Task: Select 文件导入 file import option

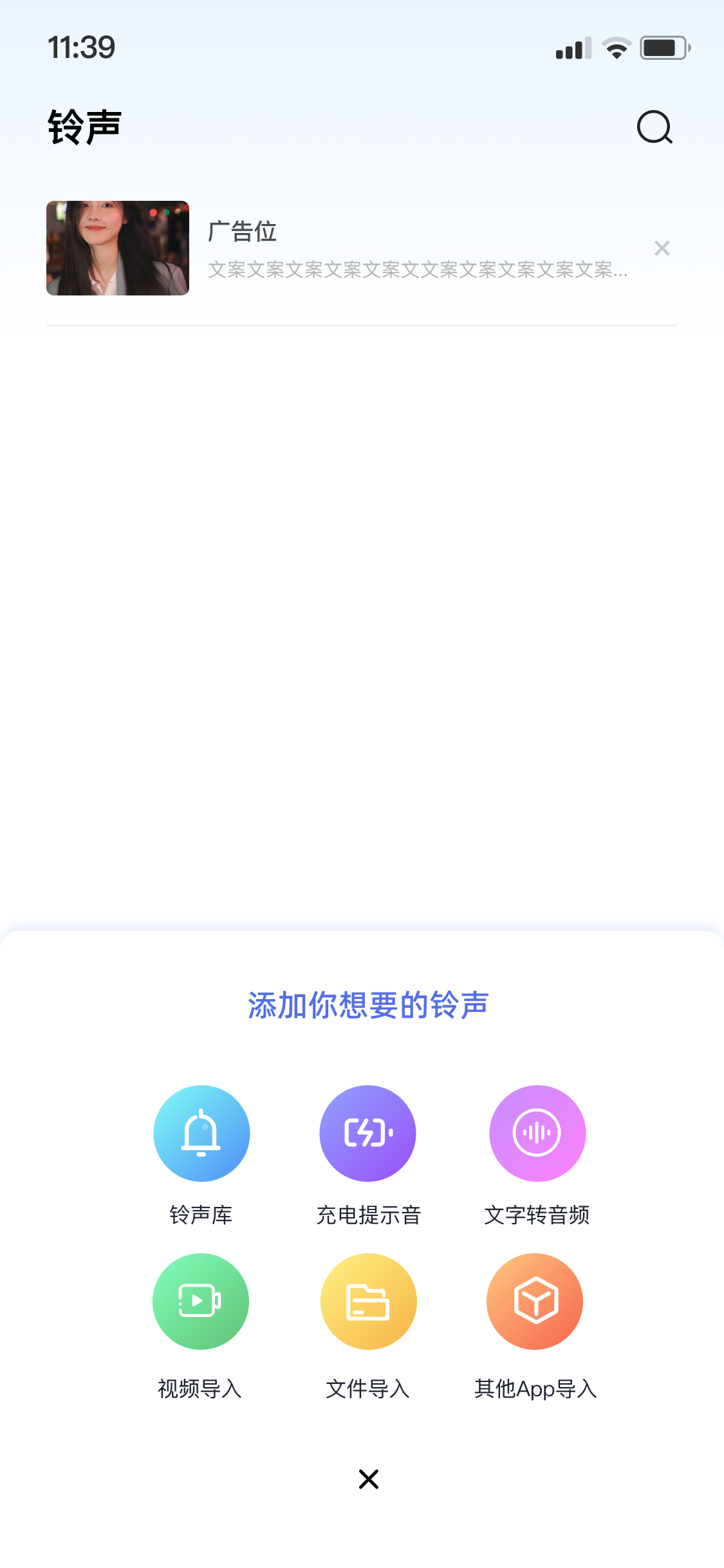Action: (x=368, y=1302)
